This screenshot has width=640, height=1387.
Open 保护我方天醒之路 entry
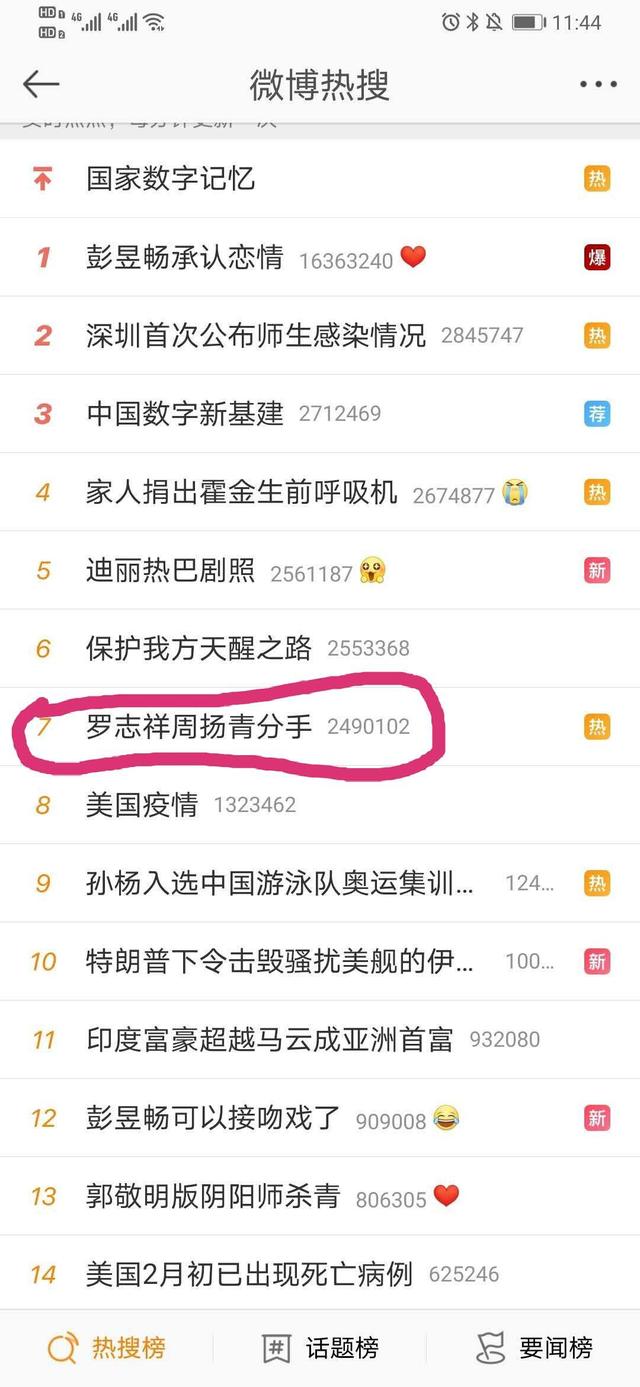point(199,648)
